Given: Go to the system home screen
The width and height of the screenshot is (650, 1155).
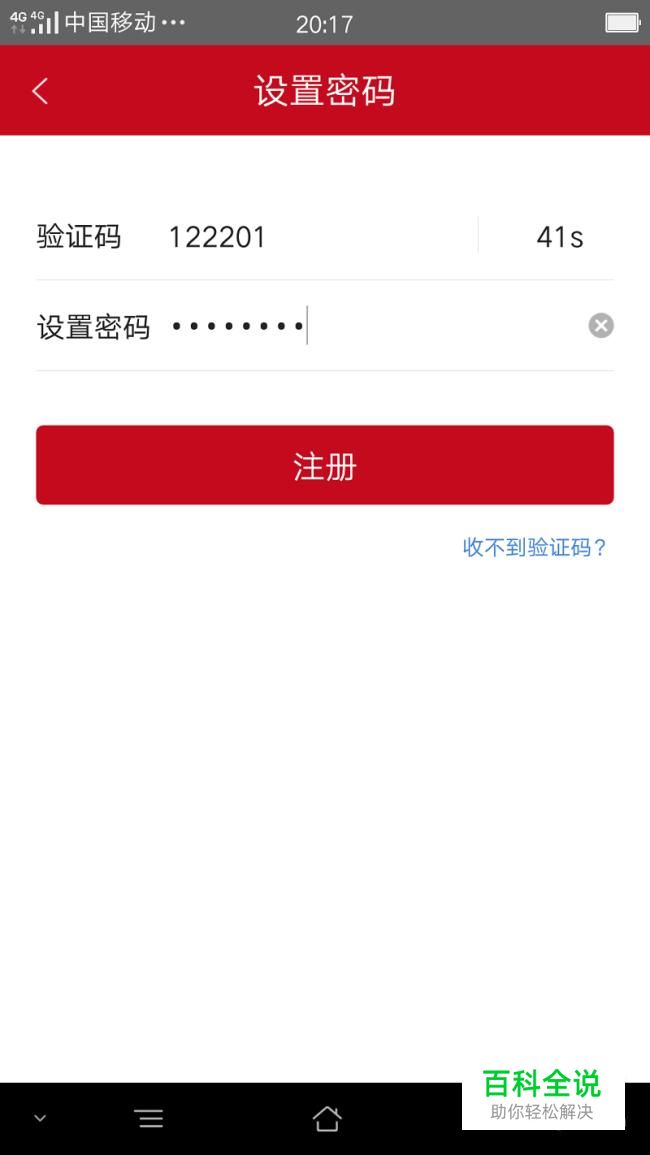Looking at the screenshot, I should tap(326, 1119).
